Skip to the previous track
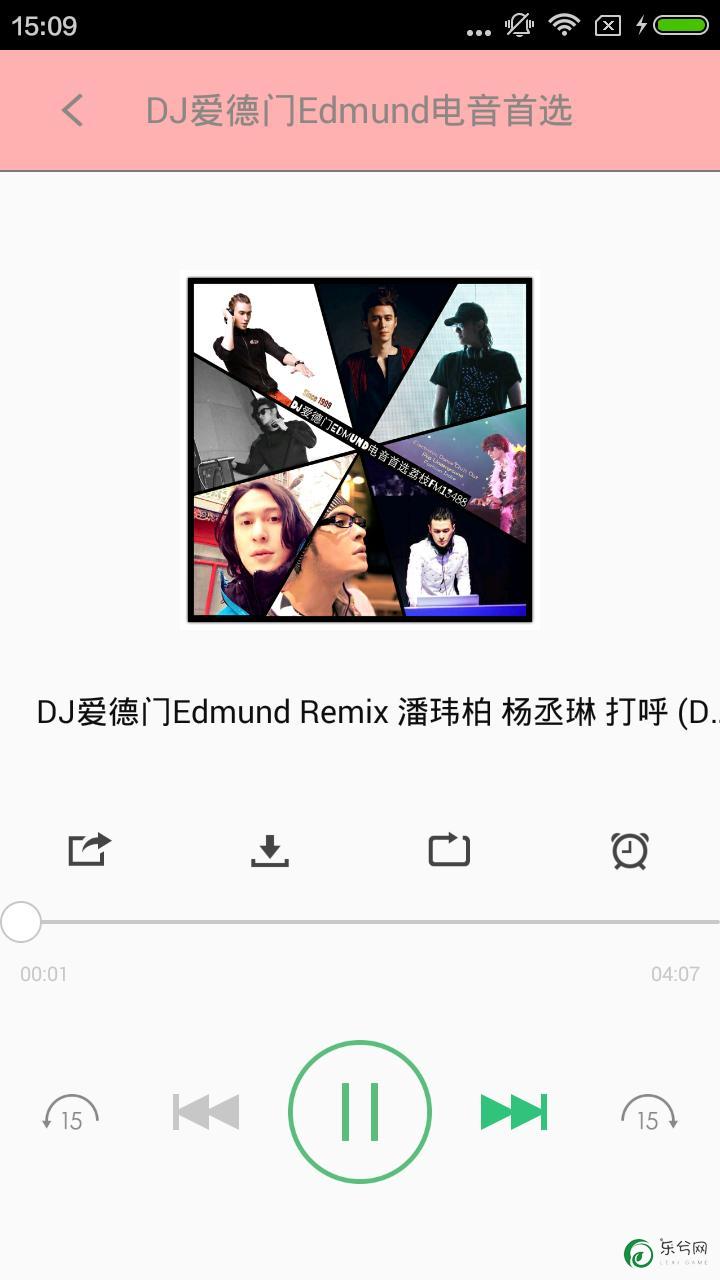720x1280 pixels. [x=206, y=1112]
